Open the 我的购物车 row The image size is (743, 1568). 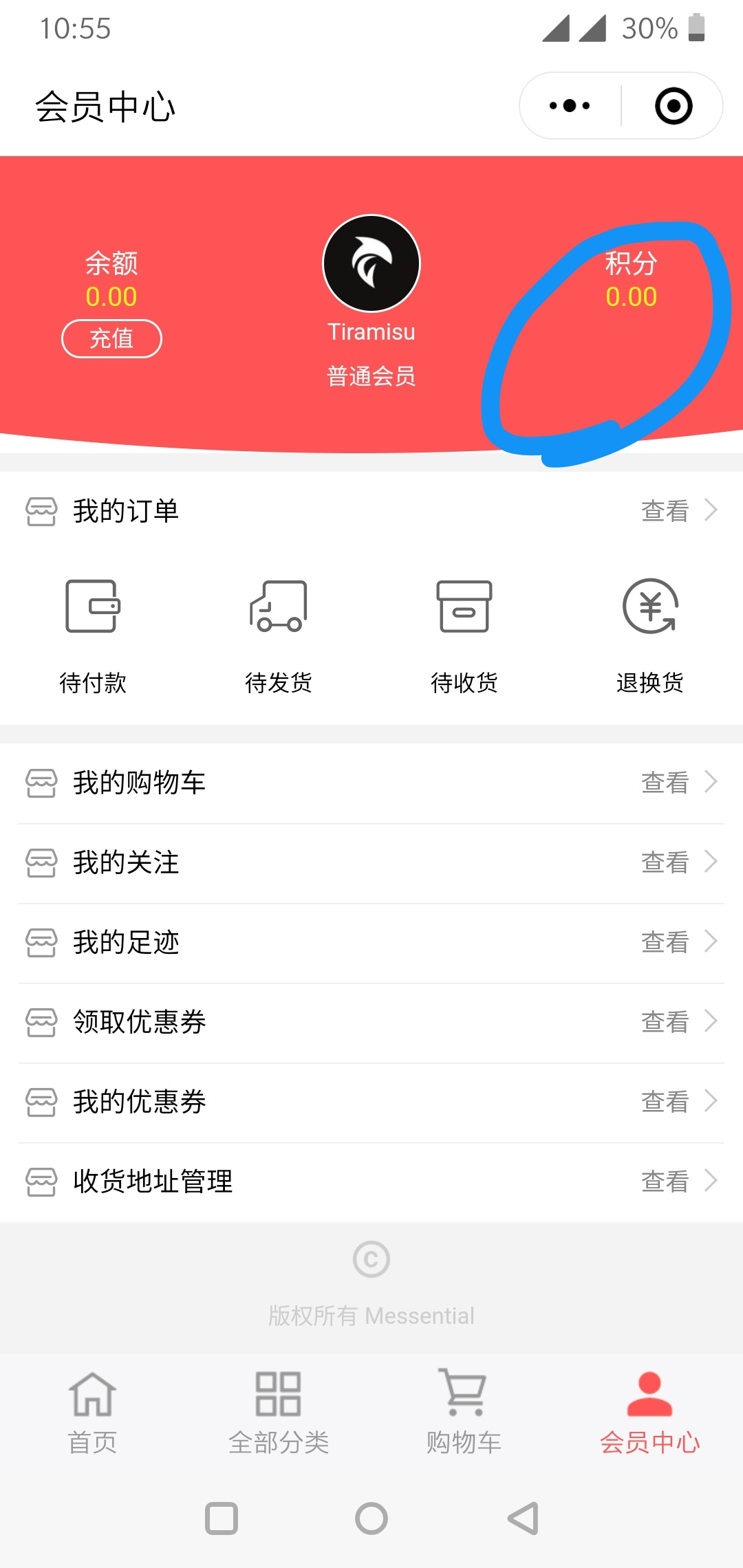click(371, 783)
